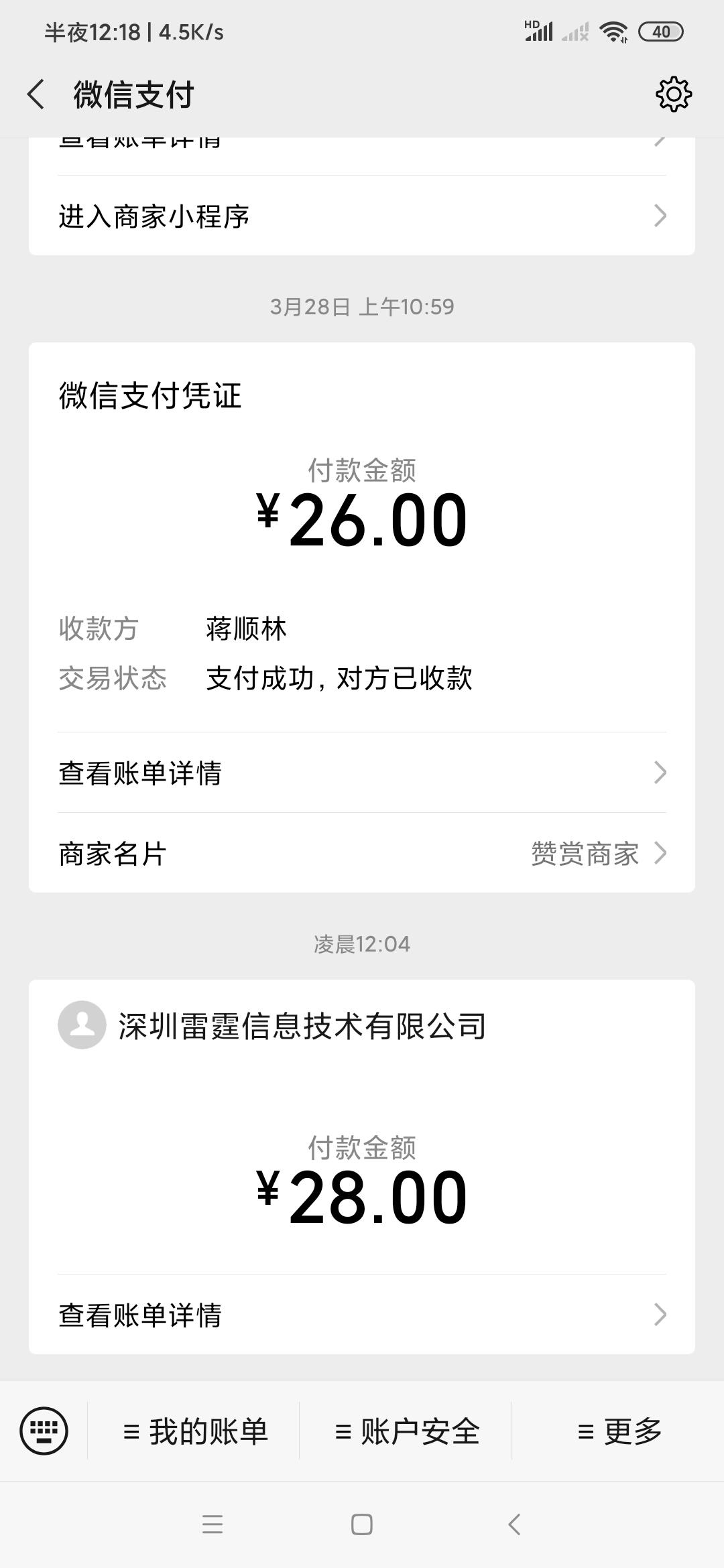Switch to keyboard input mode
The image size is (724, 1568).
[44, 1431]
